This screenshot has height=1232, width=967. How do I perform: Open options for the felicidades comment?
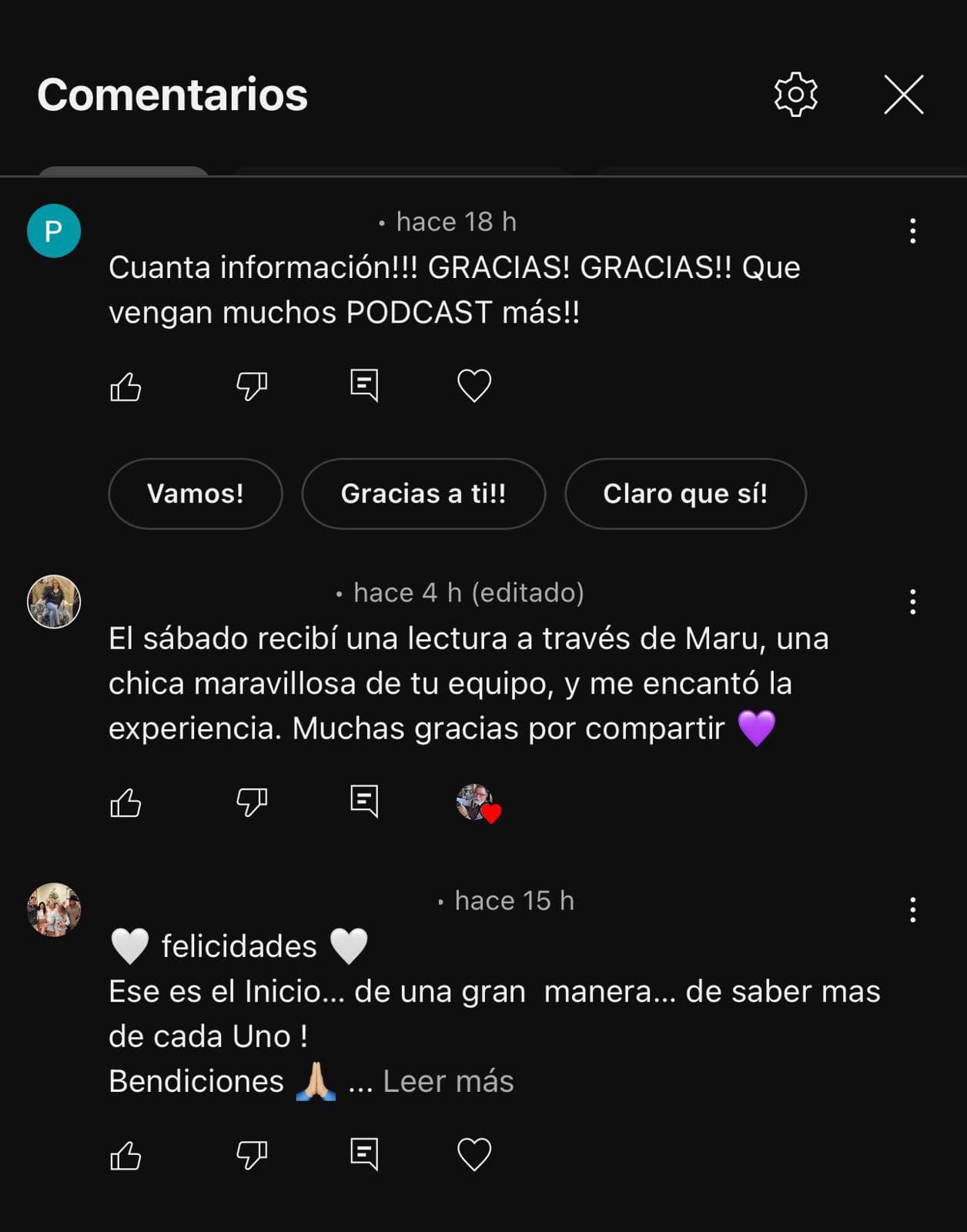(x=912, y=910)
